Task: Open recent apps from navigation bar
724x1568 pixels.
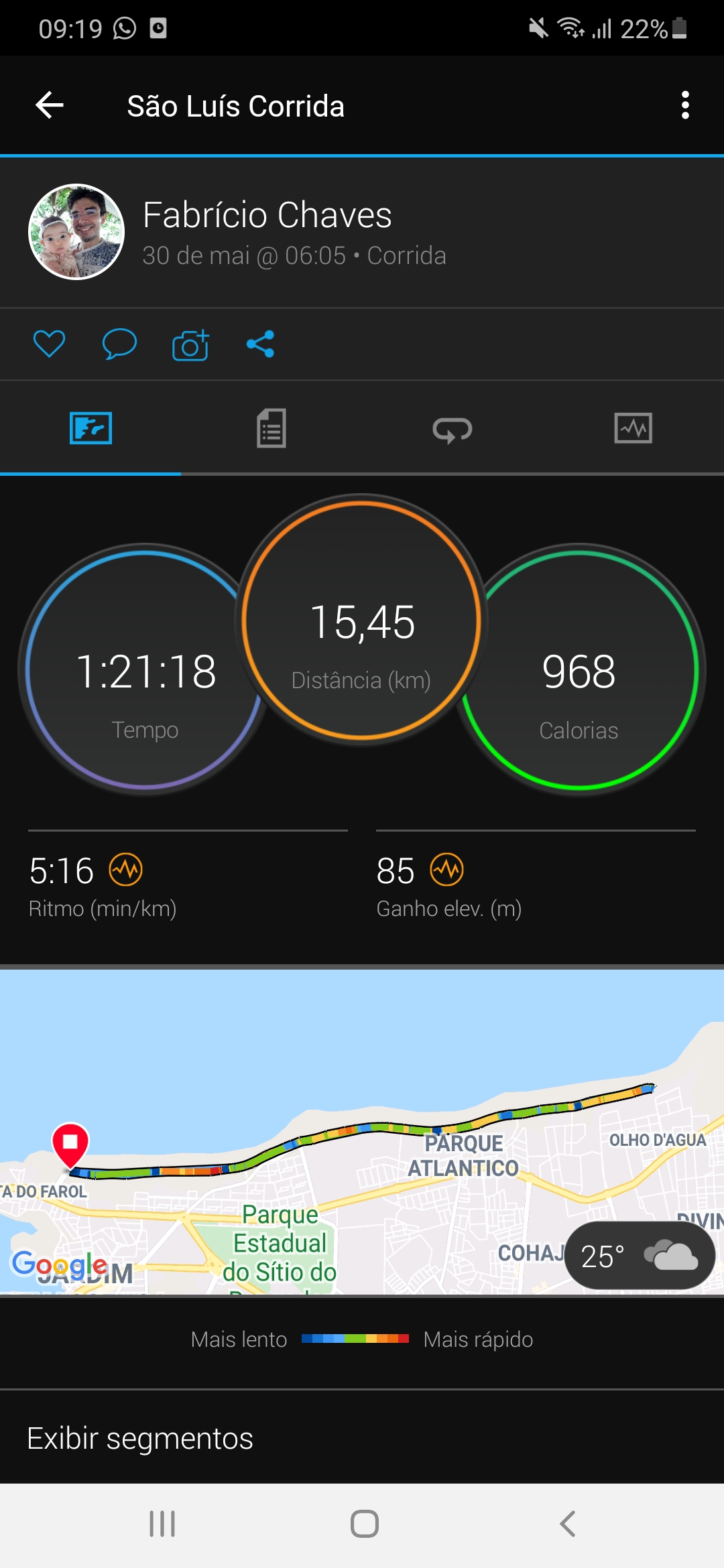Action: click(162, 1524)
